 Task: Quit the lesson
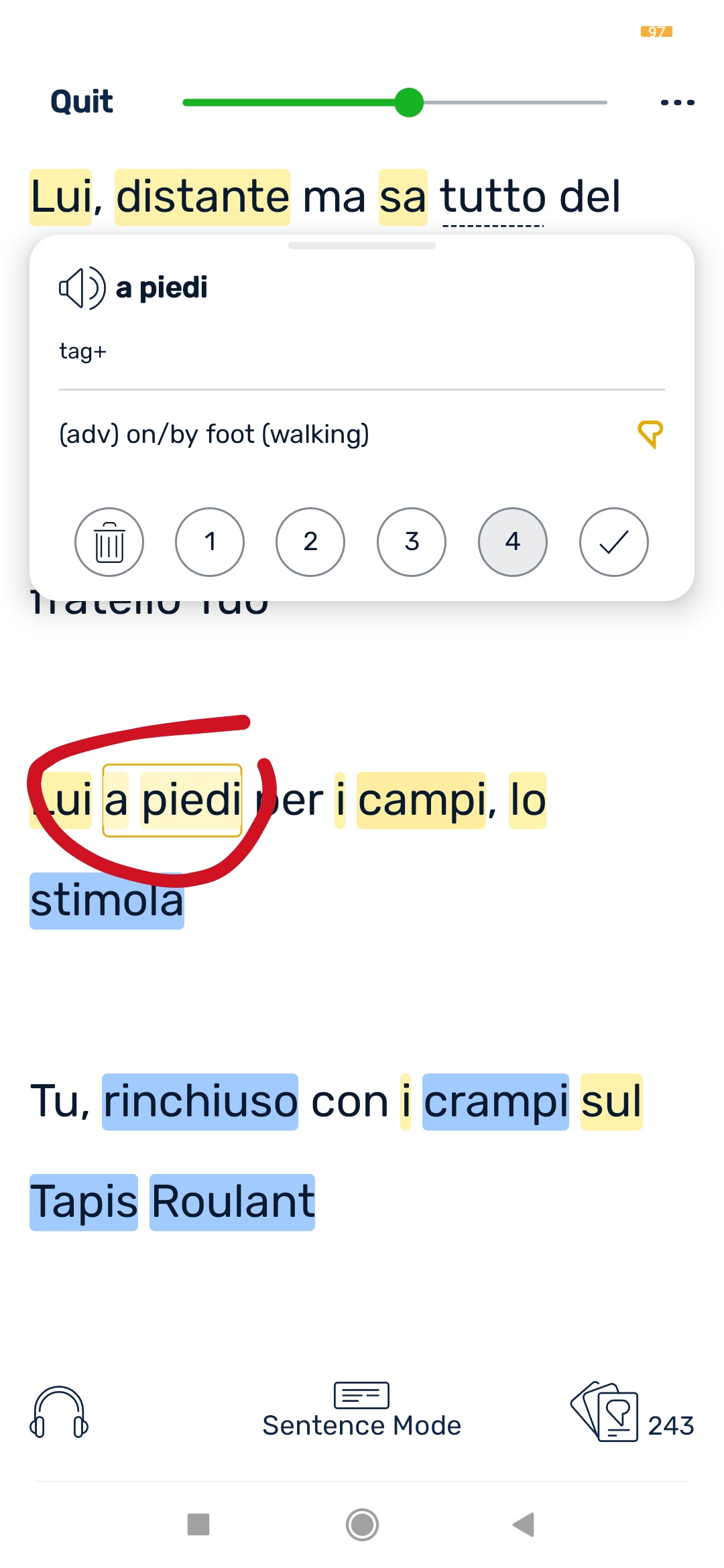pos(82,102)
